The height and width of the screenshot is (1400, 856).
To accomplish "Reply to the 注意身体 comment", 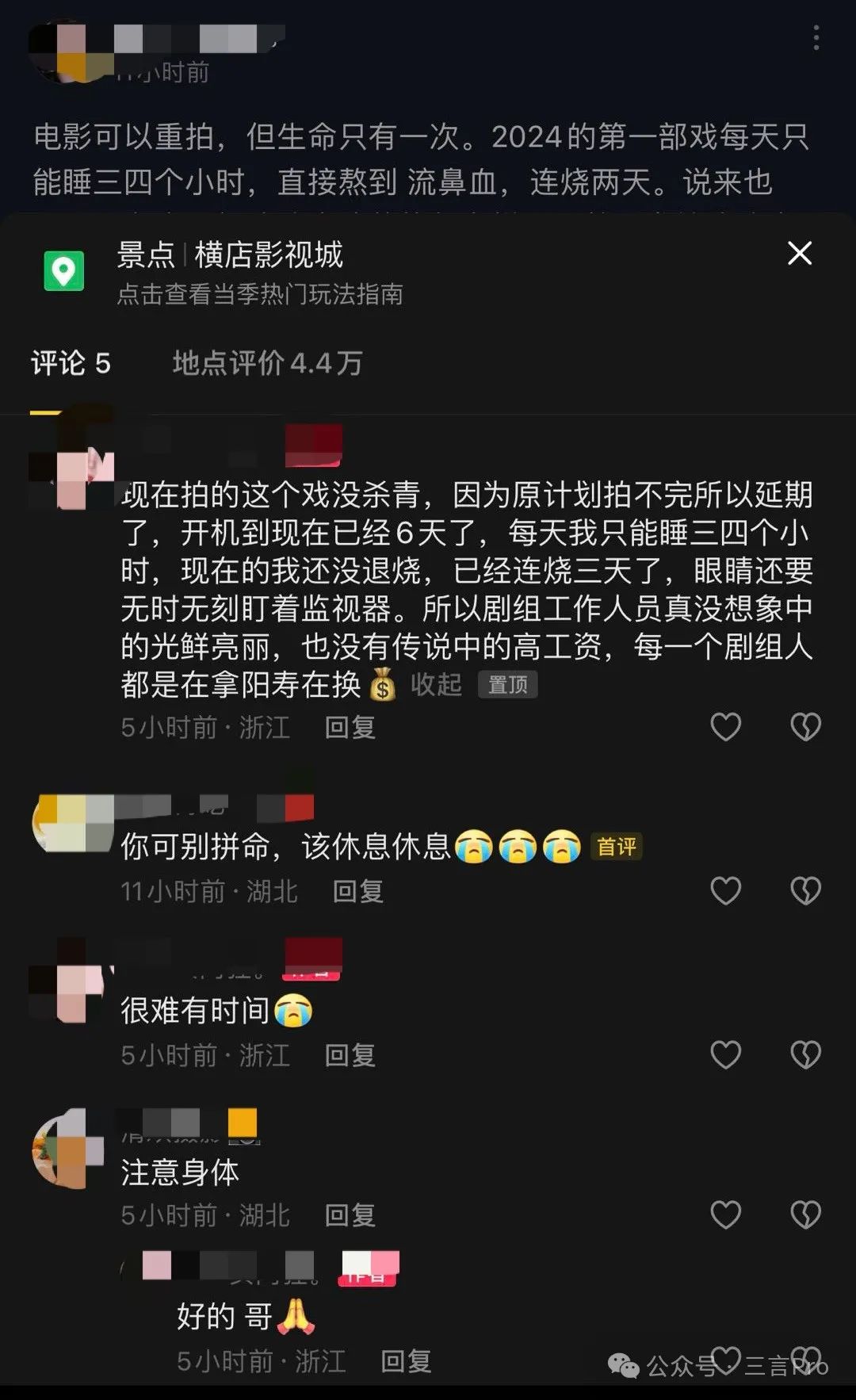I will 350,1215.
